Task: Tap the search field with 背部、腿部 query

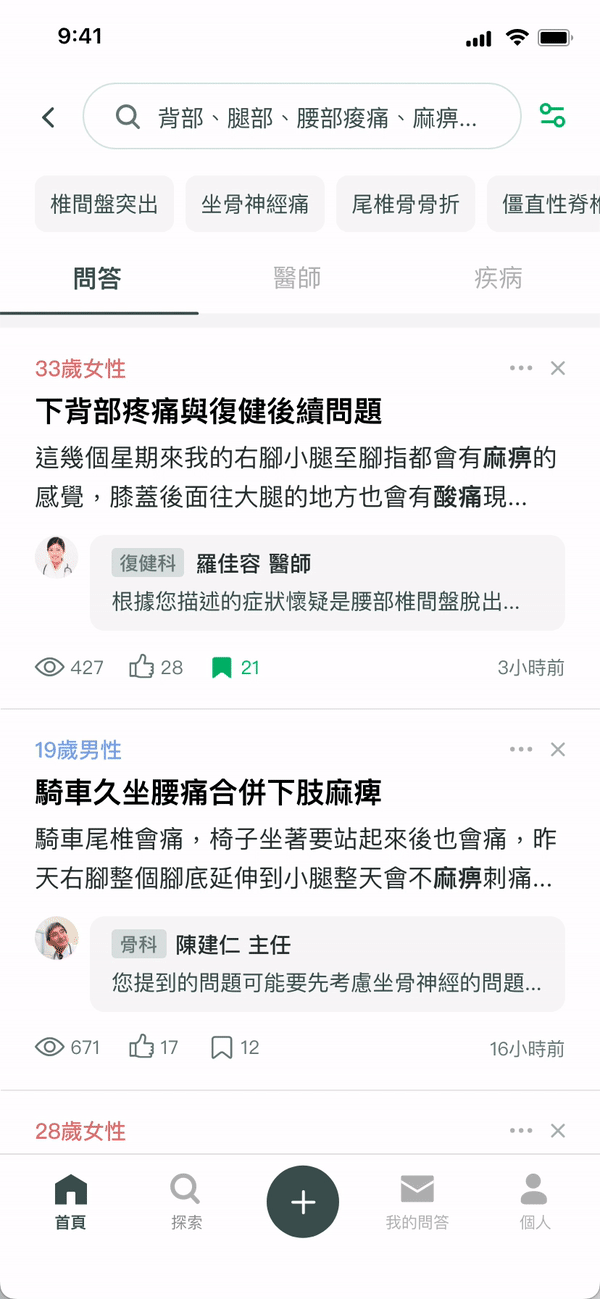Action: point(302,117)
